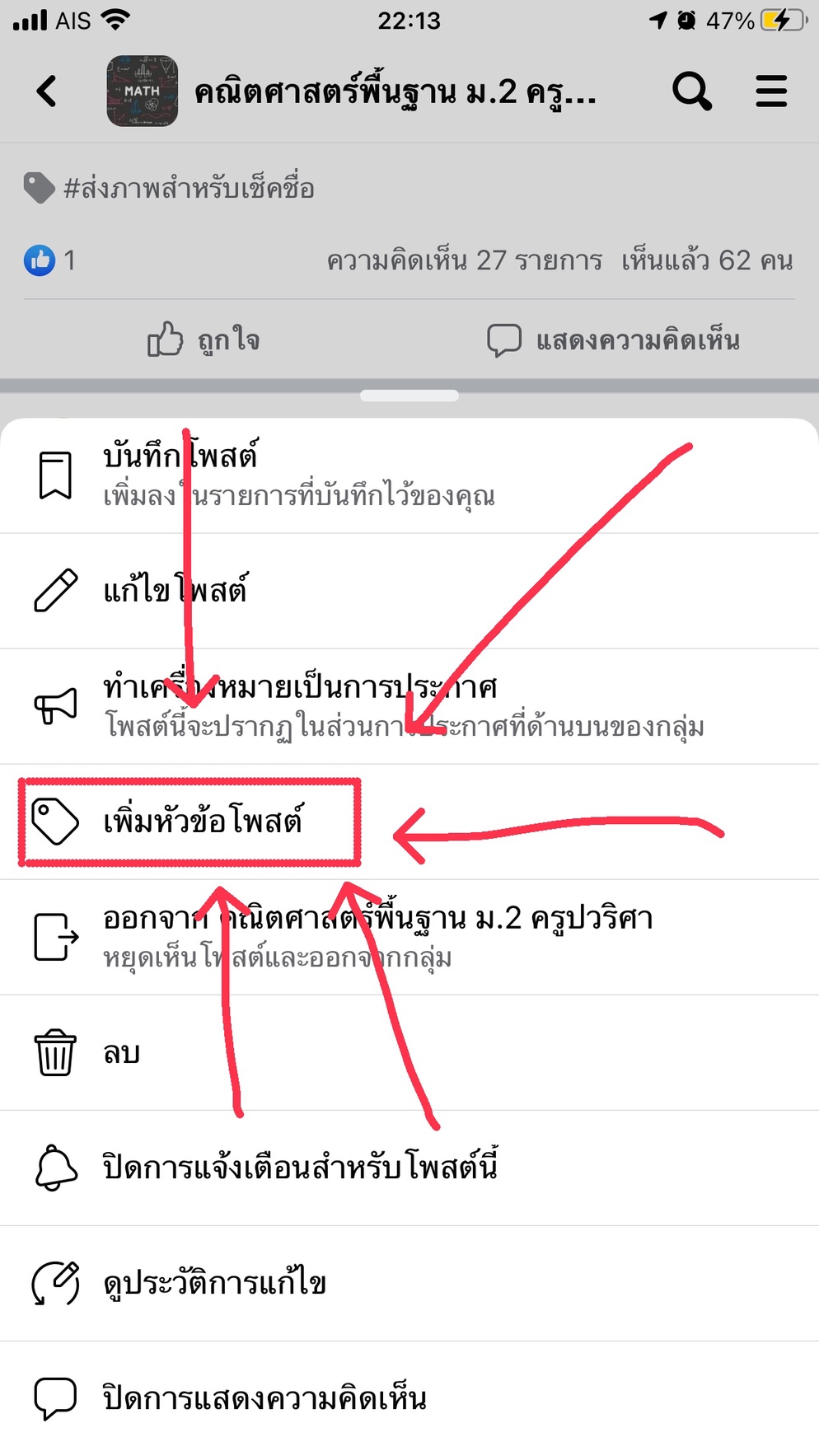Open the group search magnifier

[691, 91]
